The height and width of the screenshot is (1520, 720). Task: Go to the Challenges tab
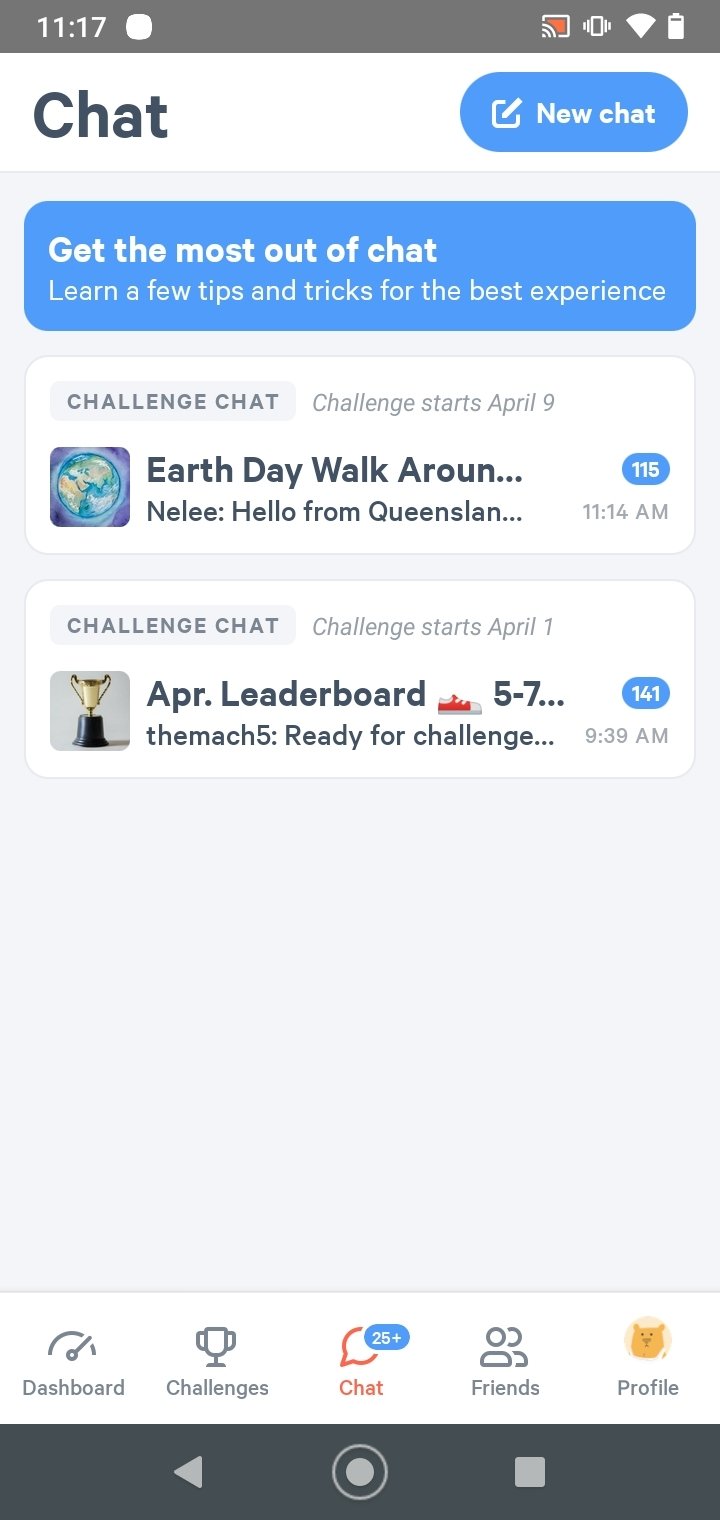217,1360
